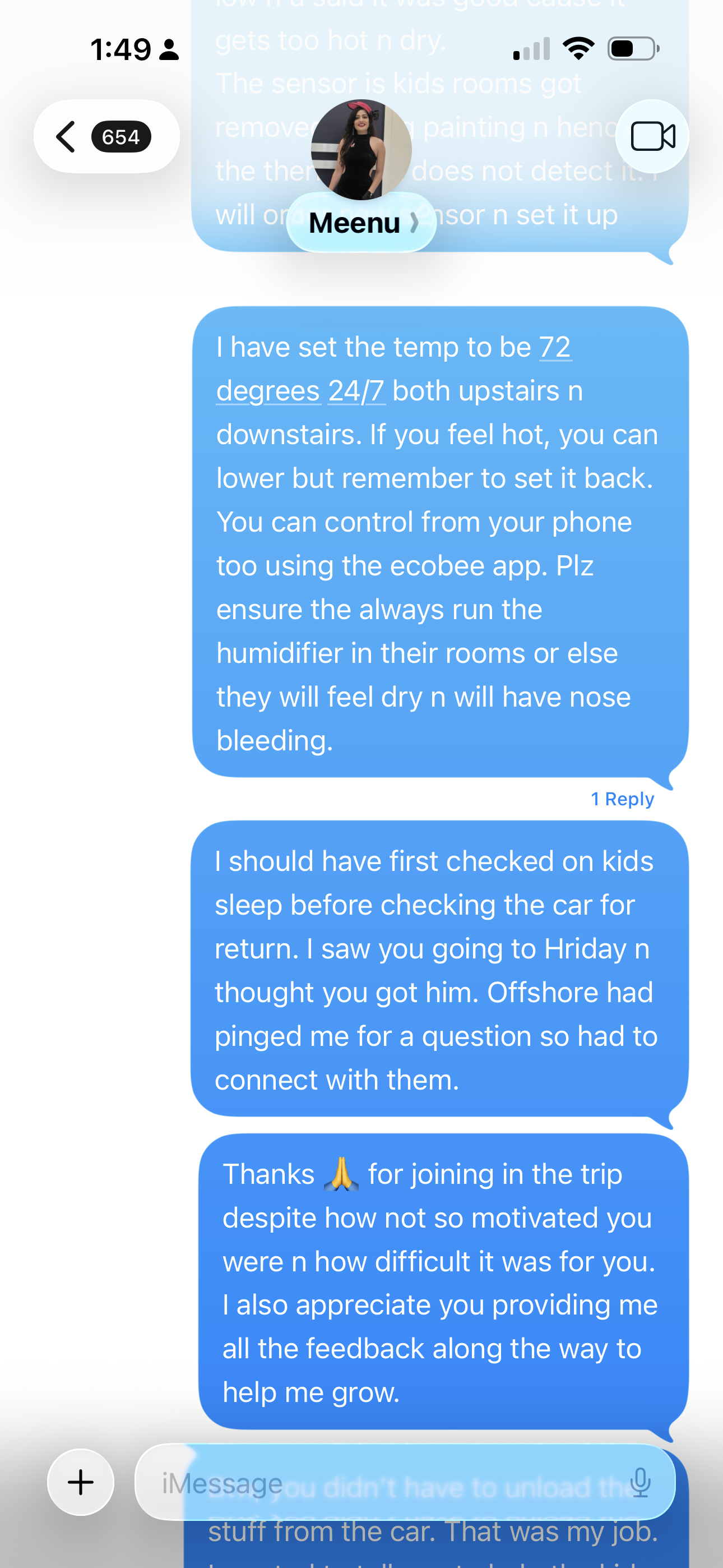Viewport: 723px width, 1568px height.
Task: Start a FaceTime video call
Action: (652, 136)
